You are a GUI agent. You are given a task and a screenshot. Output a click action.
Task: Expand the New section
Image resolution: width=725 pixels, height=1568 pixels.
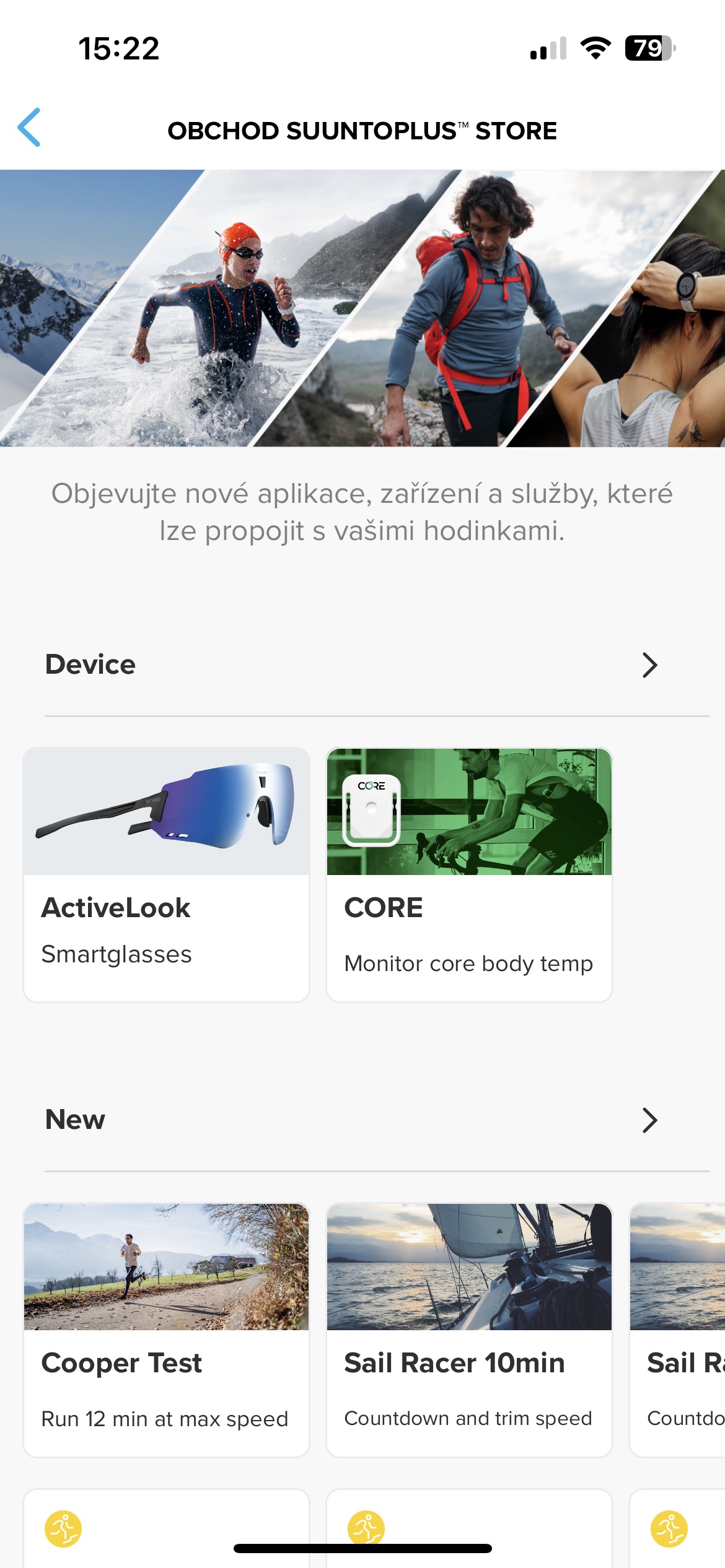point(649,1120)
